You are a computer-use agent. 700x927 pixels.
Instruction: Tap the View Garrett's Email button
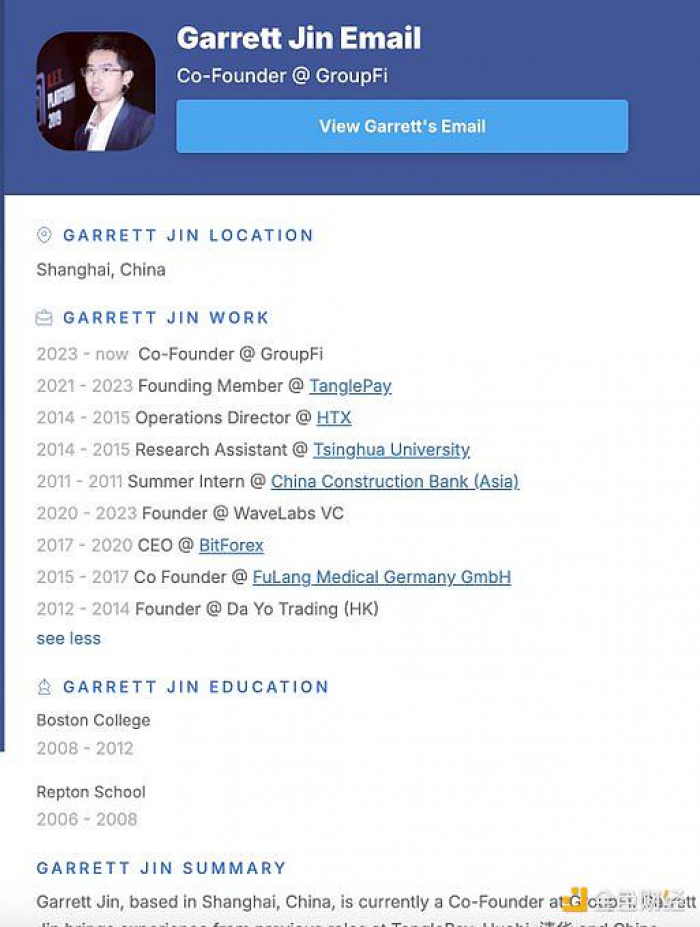[x=402, y=126]
